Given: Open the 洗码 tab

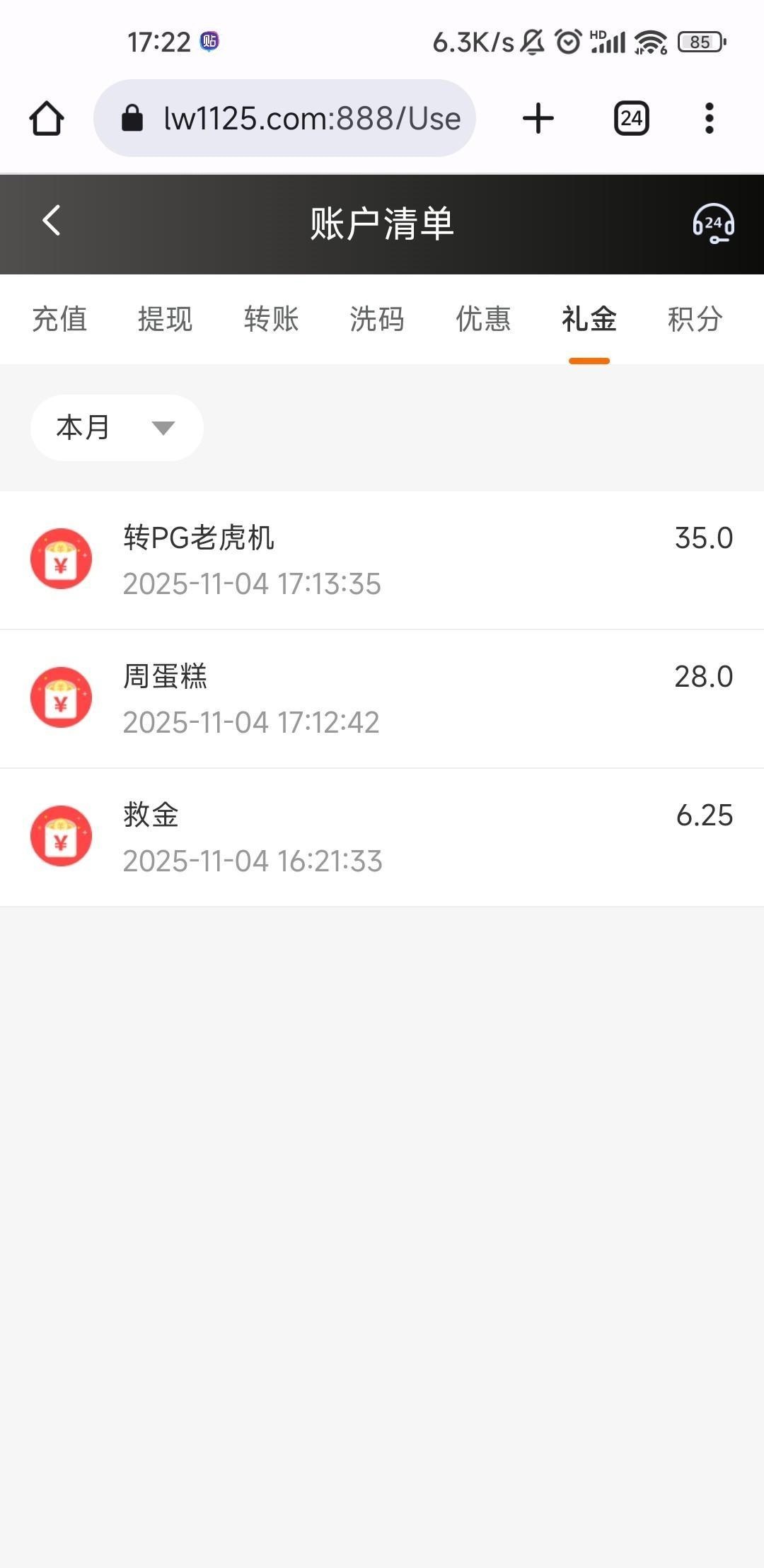Looking at the screenshot, I should click(x=377, y=319).
